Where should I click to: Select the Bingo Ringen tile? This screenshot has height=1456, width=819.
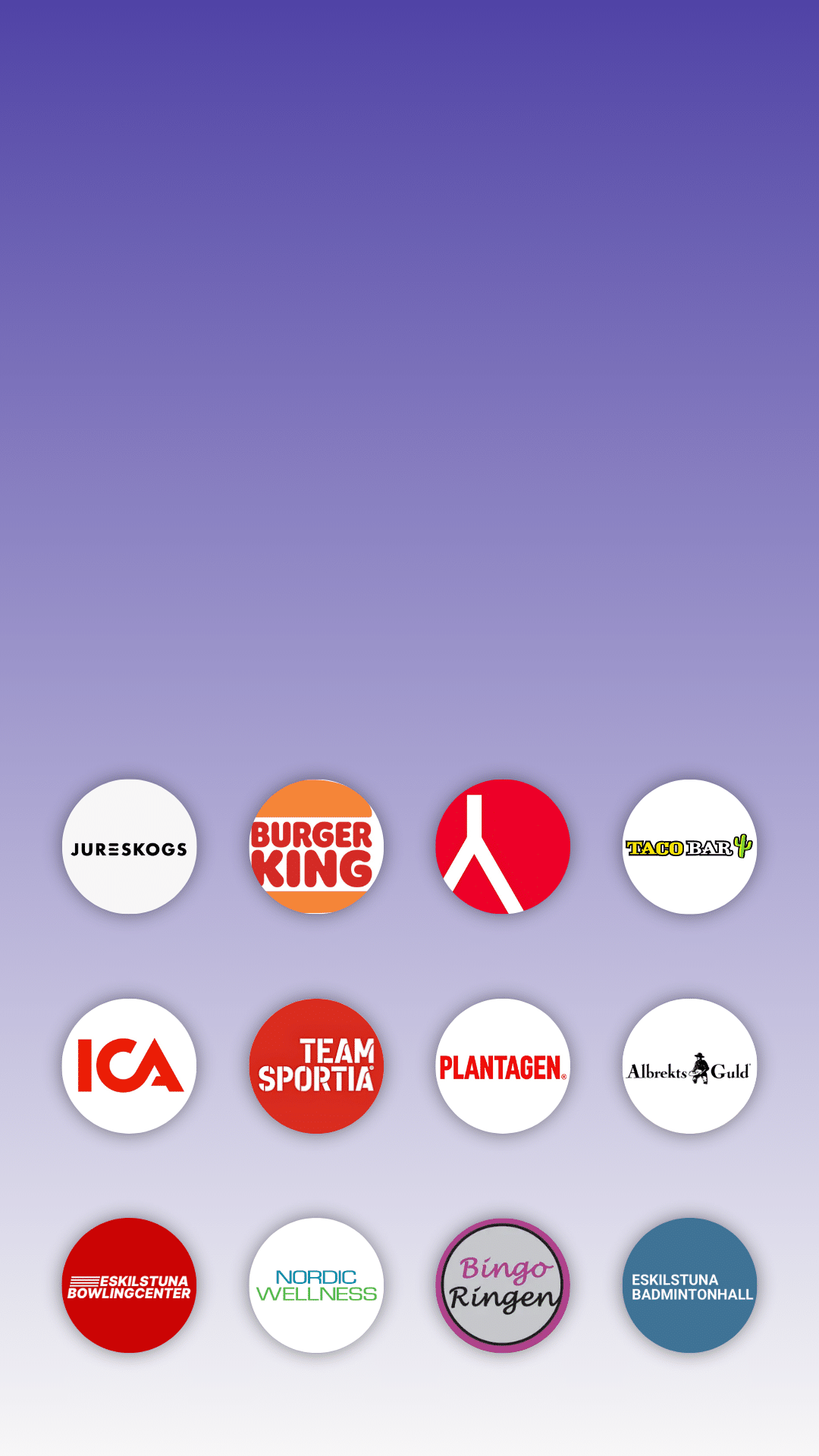[x=503, y=1285]
